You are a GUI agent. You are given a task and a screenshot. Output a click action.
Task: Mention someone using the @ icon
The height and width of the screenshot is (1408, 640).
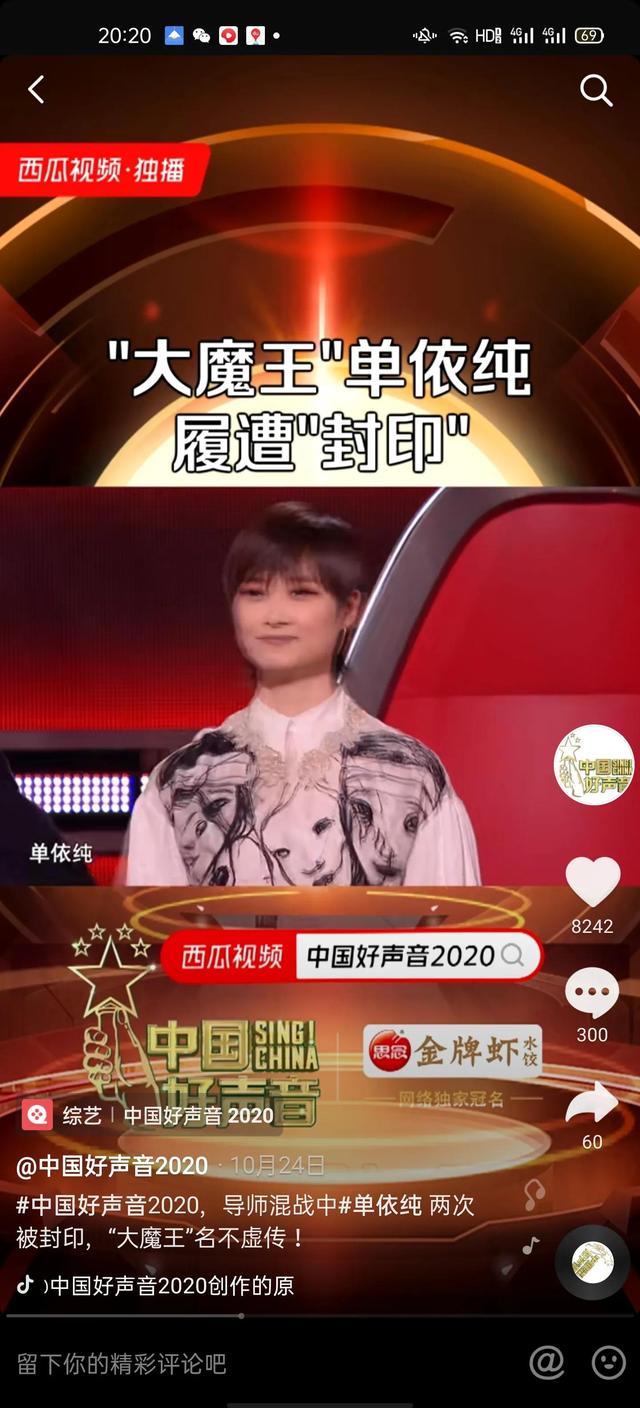[x=547, y=1362]
